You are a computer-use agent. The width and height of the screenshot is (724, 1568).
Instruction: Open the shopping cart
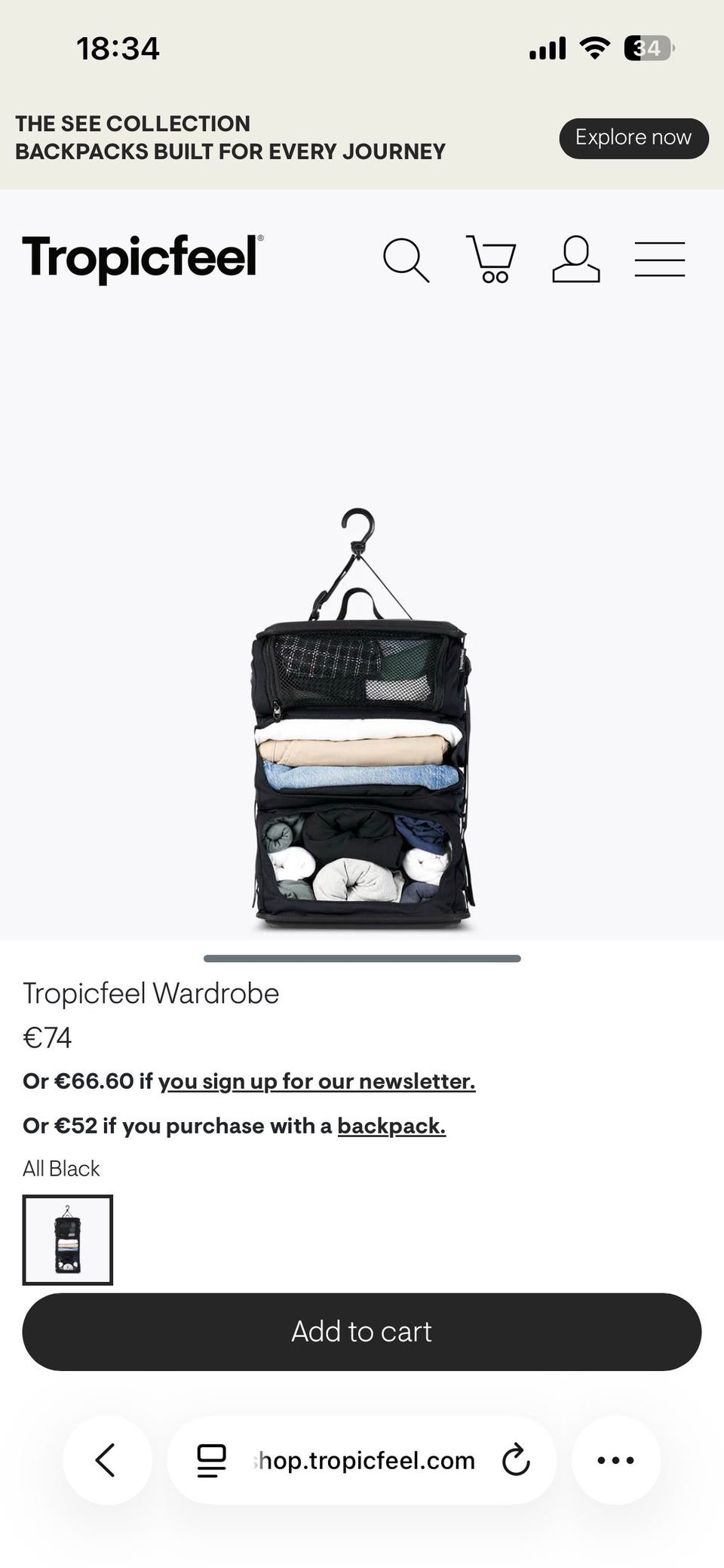point(491,260)
